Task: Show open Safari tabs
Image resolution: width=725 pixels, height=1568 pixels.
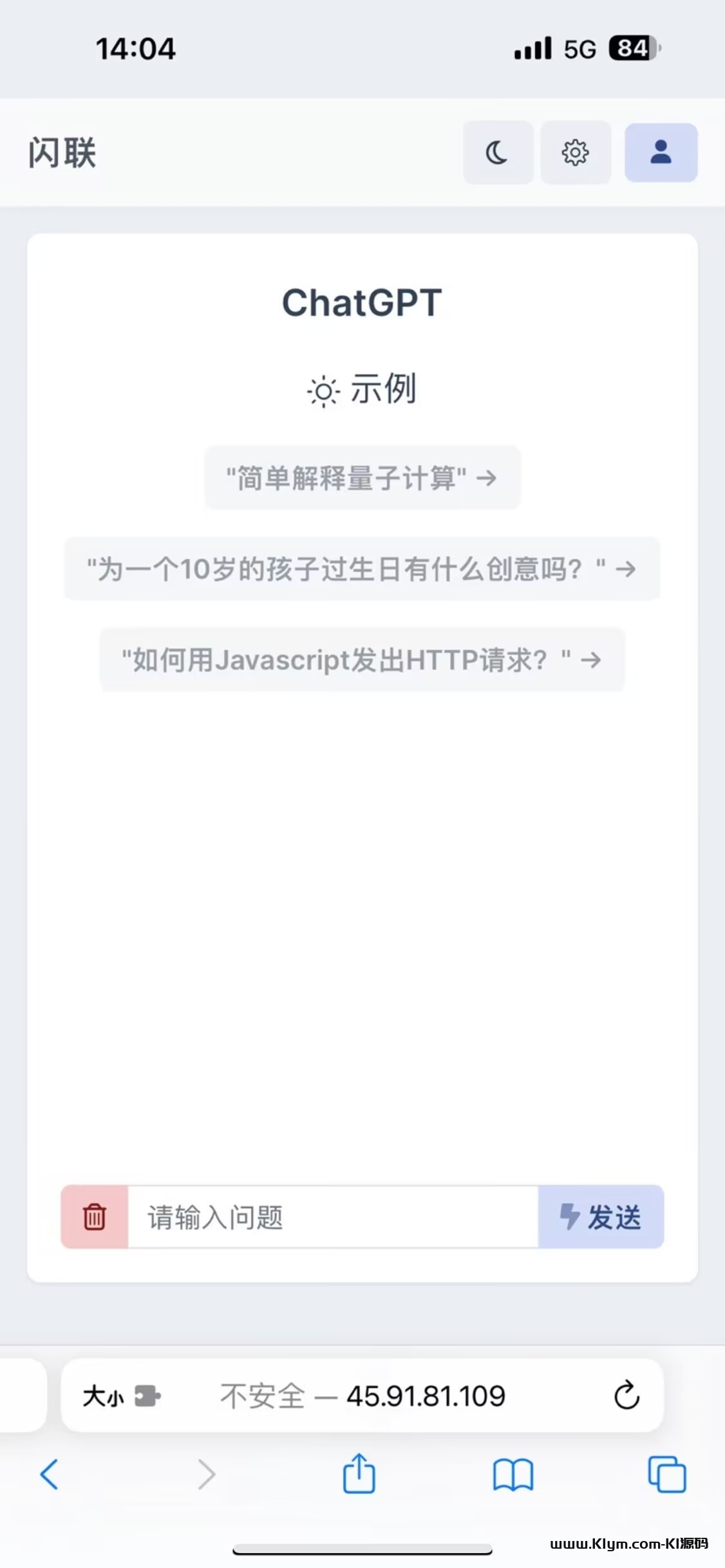Action: 667,1474
